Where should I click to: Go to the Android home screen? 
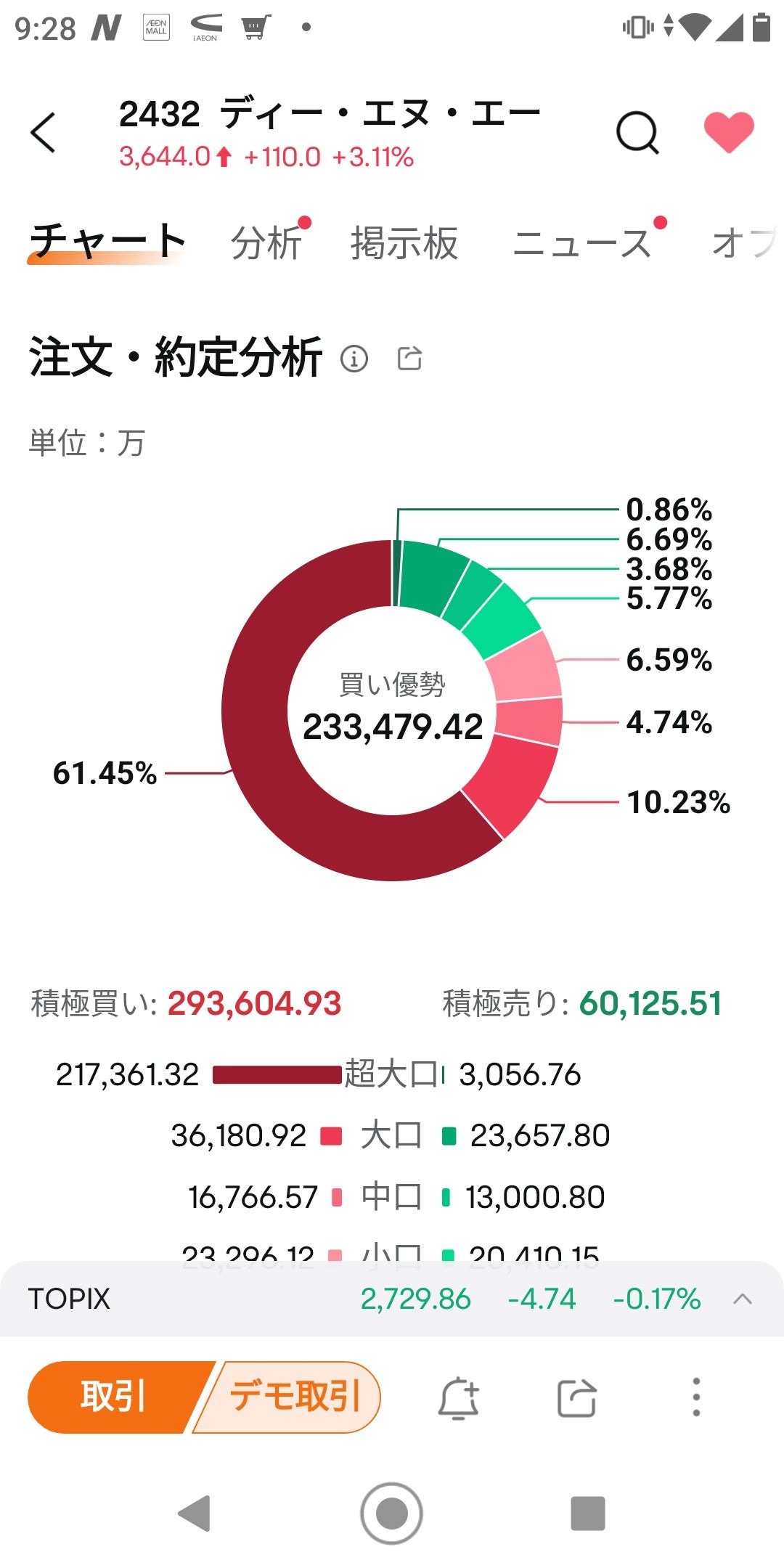coord(391,1514)
